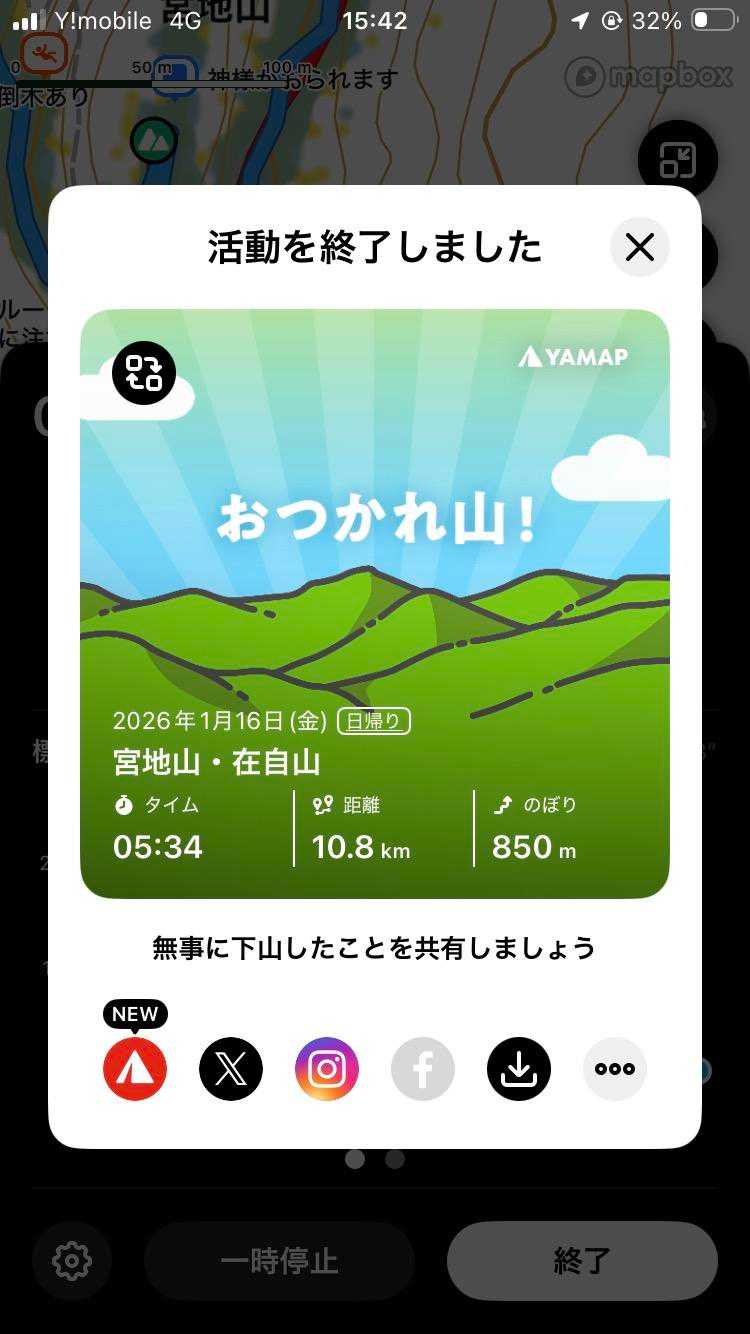The height and width of the screenshot is (1334, 750).
Task: Shrink the map with the collapse icon
Action: [677, 160]
